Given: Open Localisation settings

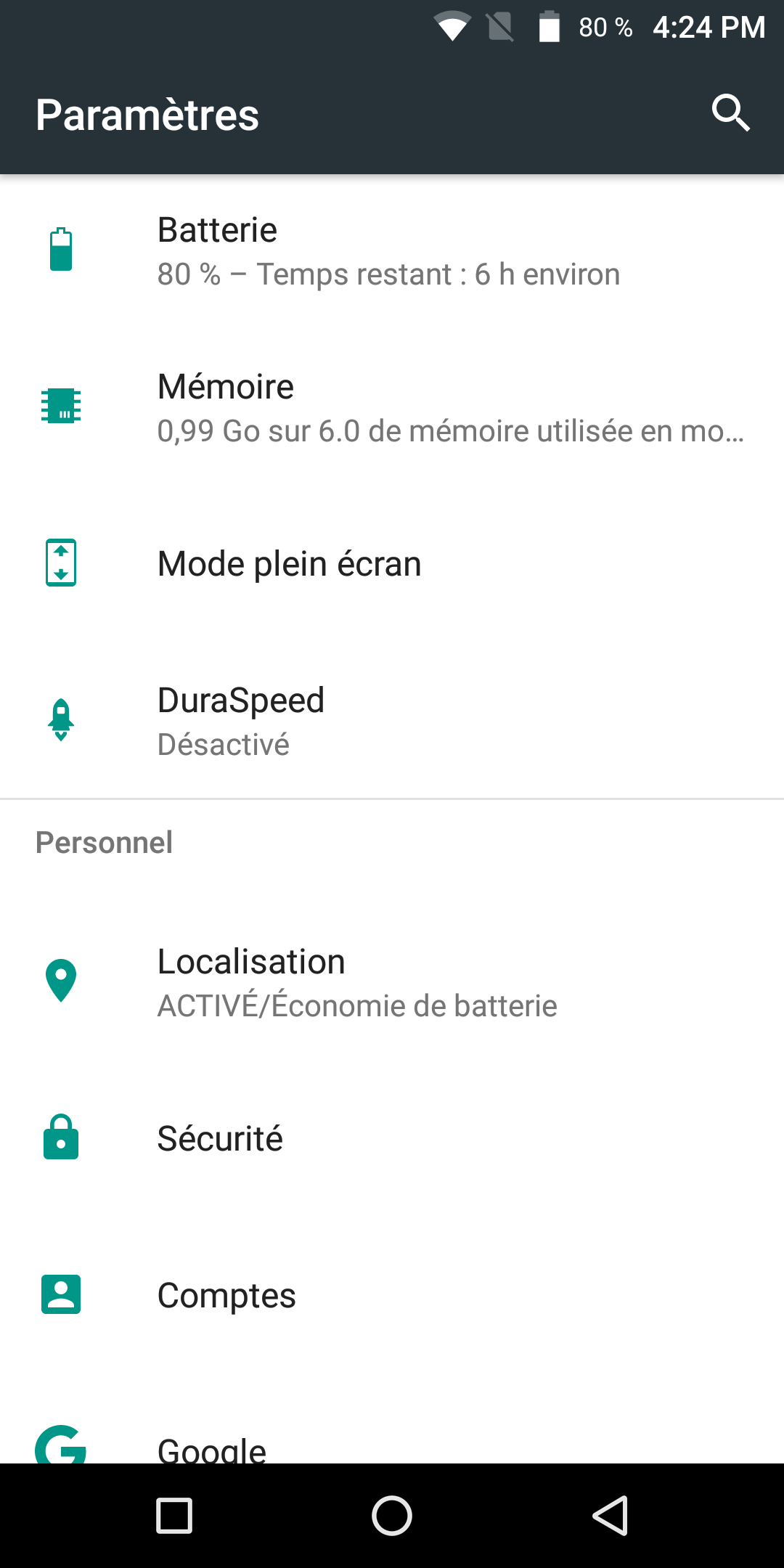Looking at the screenshot, I should pos(392,982).
